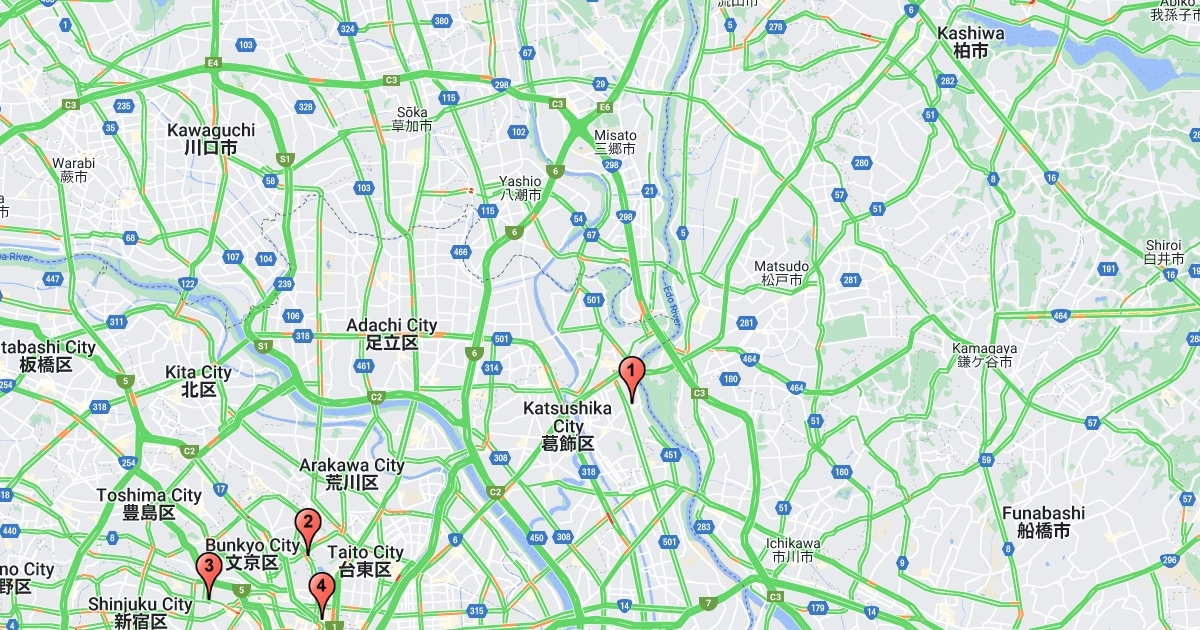
Task: Select map marker number 1
Action: click(631, 374)
